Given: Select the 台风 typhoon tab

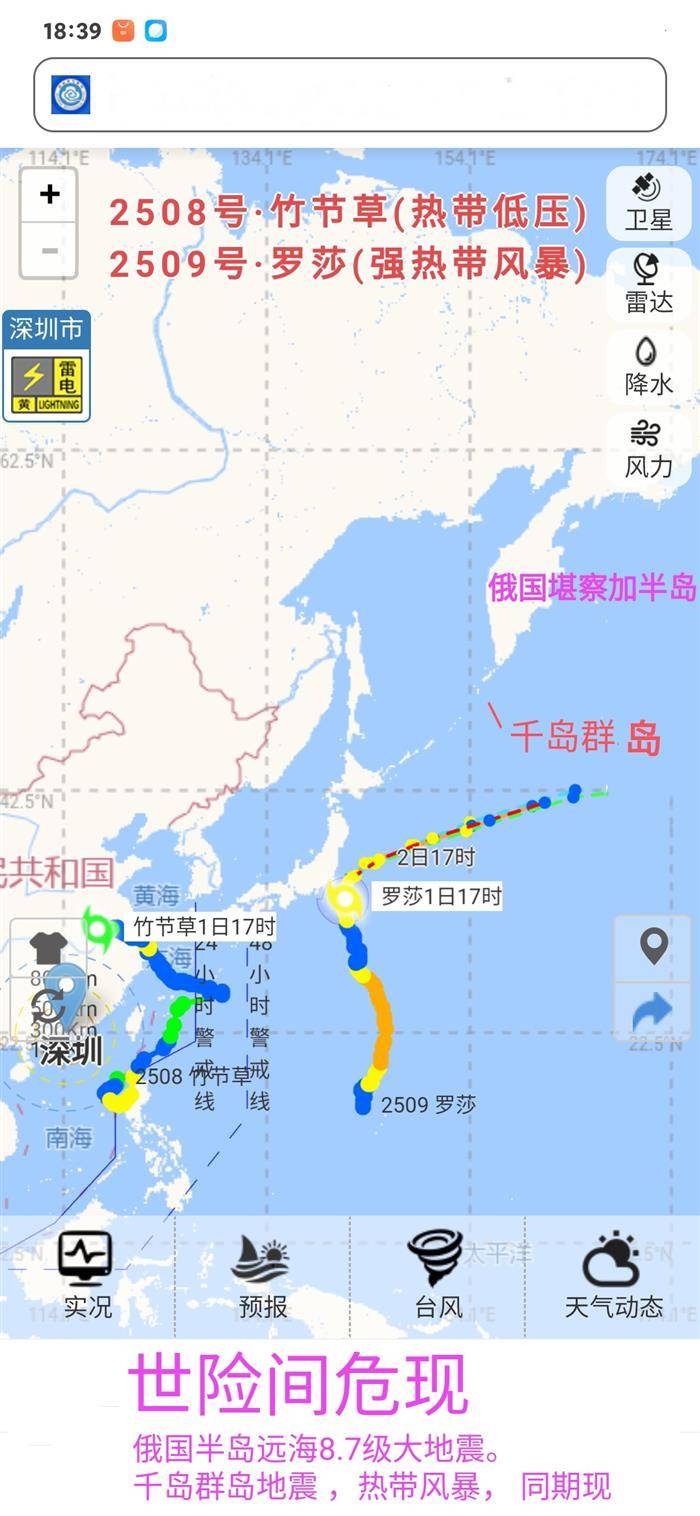Looking at the screenshot, I should (x=437, y=1275).
